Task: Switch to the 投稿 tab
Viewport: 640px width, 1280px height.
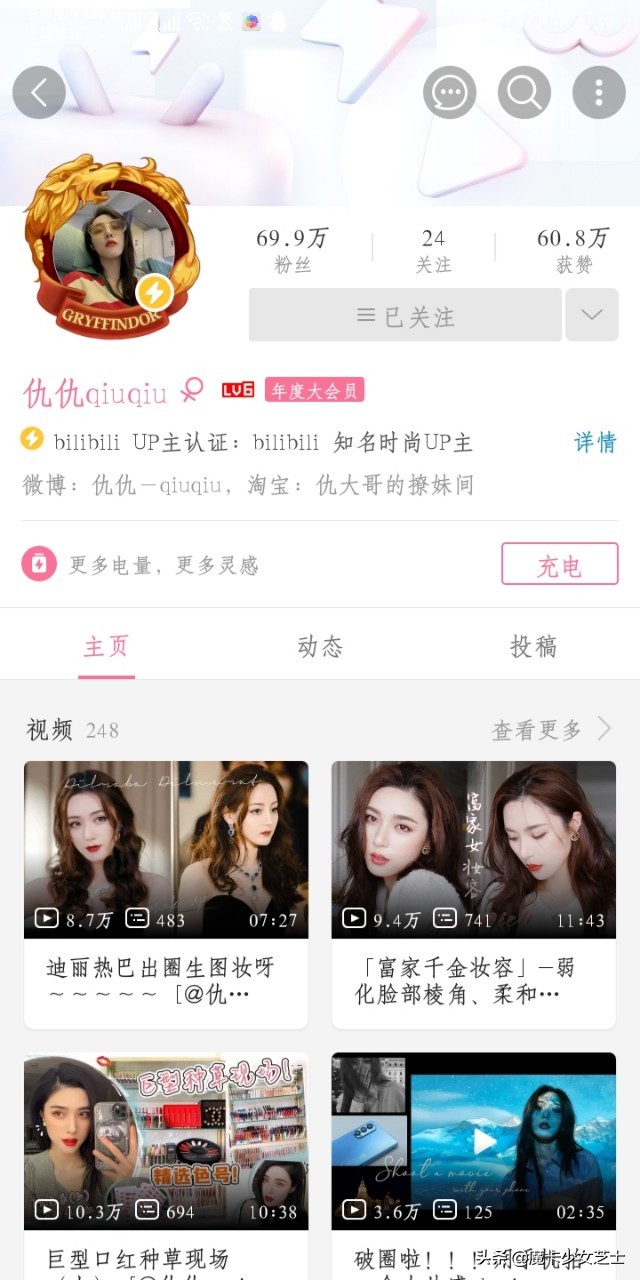Action: point(533,646)
